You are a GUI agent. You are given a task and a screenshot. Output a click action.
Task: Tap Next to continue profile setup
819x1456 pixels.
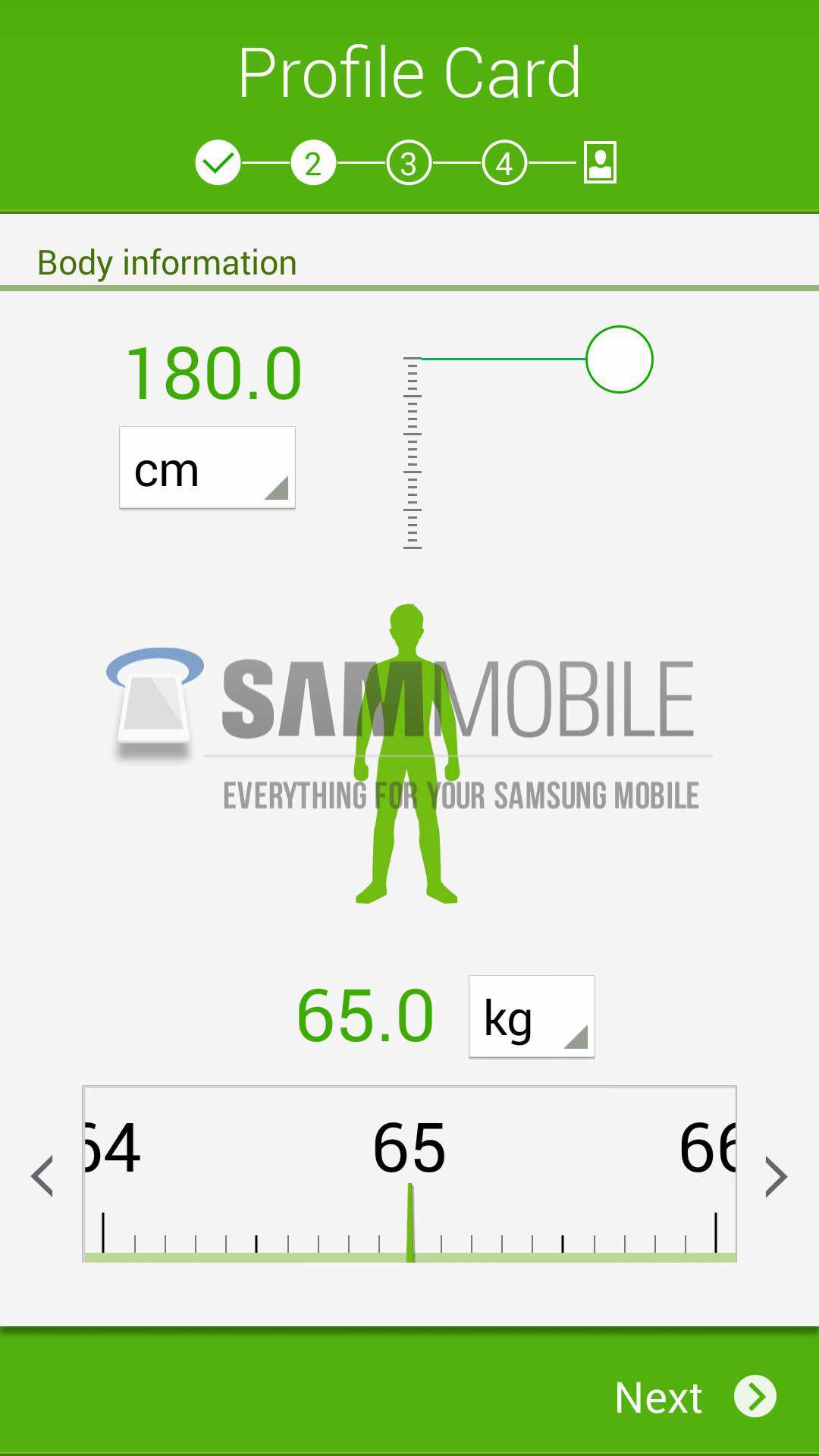694,1397
